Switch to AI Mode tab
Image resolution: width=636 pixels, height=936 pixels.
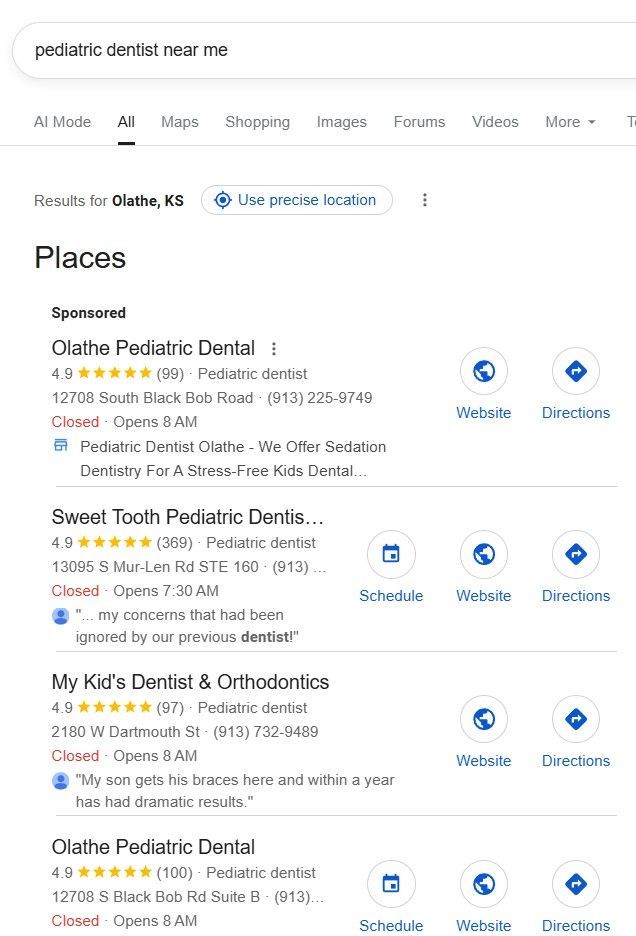[x=62, y=122]
